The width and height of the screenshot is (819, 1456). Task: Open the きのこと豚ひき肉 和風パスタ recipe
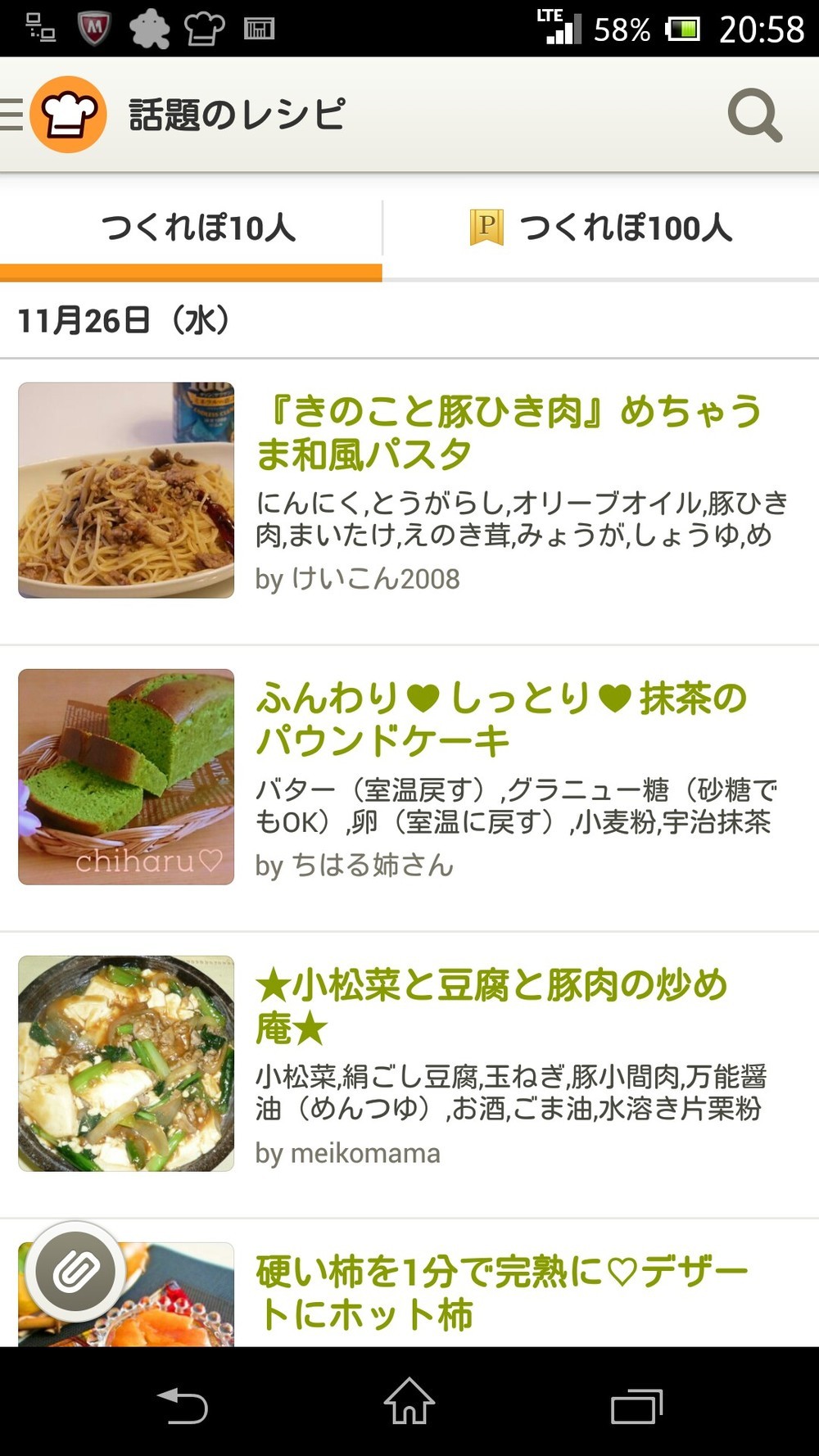(508, 432)
